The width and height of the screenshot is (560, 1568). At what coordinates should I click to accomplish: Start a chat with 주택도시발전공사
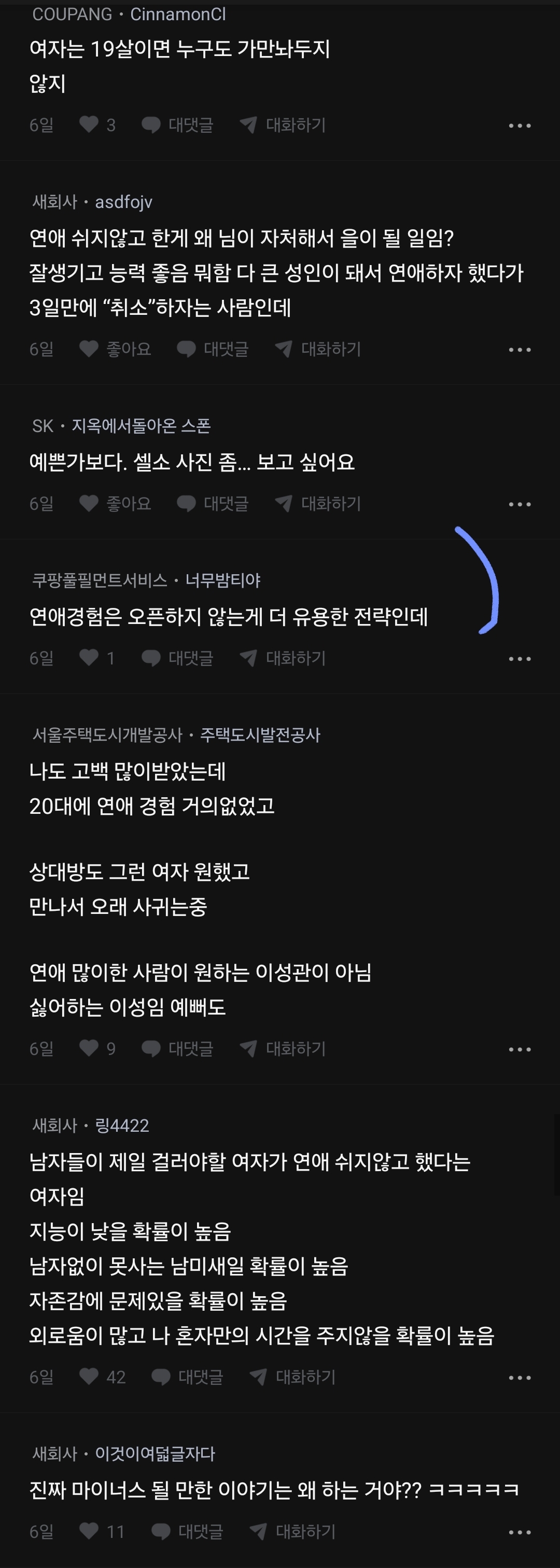pos(283,1049)
